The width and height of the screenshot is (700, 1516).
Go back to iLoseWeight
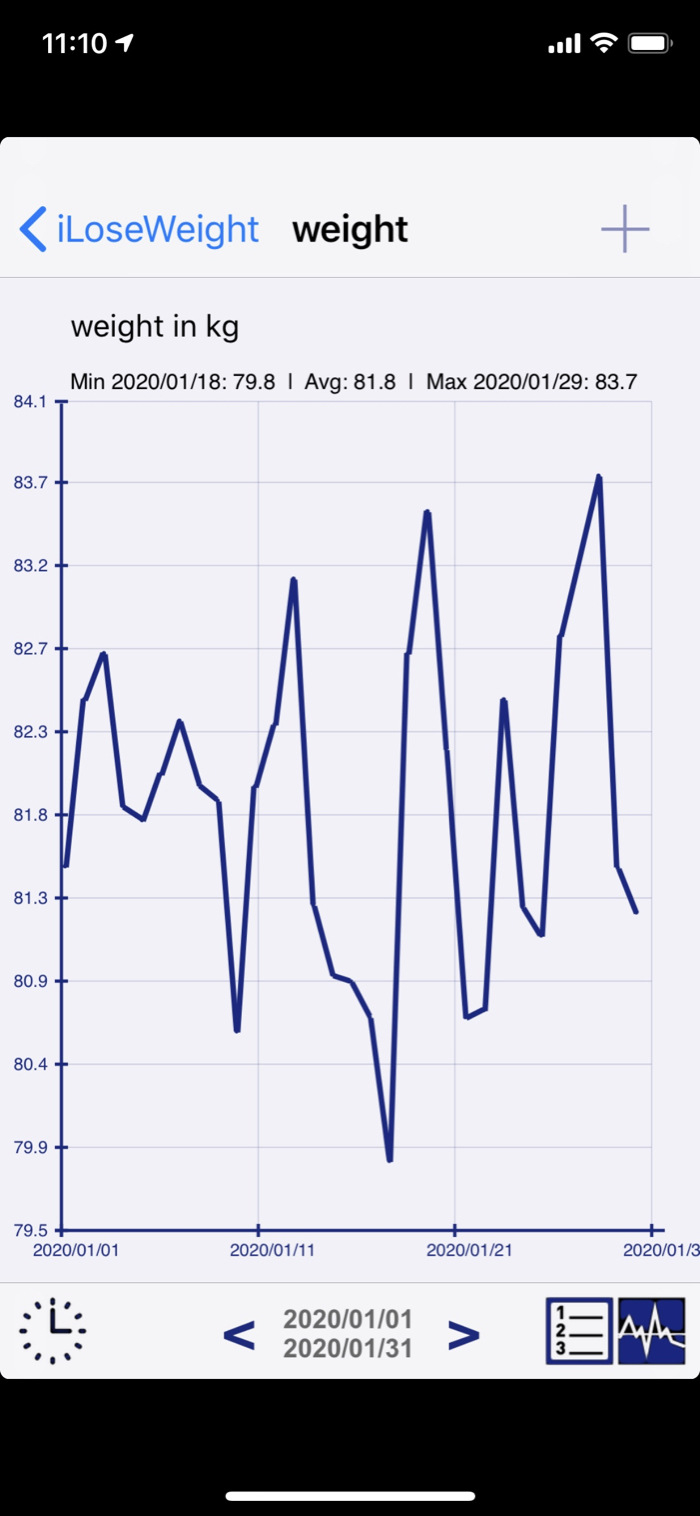[x=139, y=229]
